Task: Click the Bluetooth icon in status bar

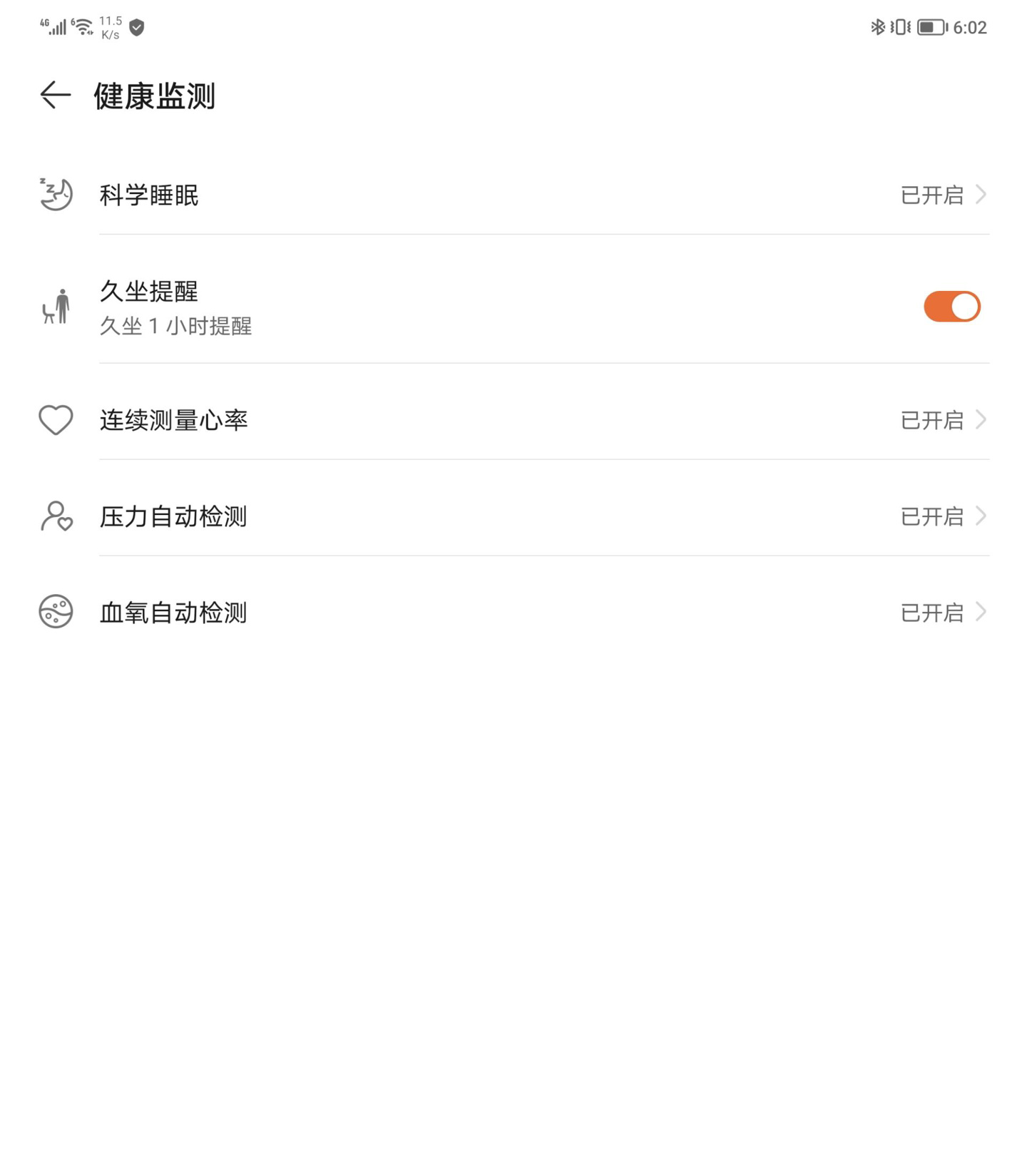Action: [x=877, y=26]
